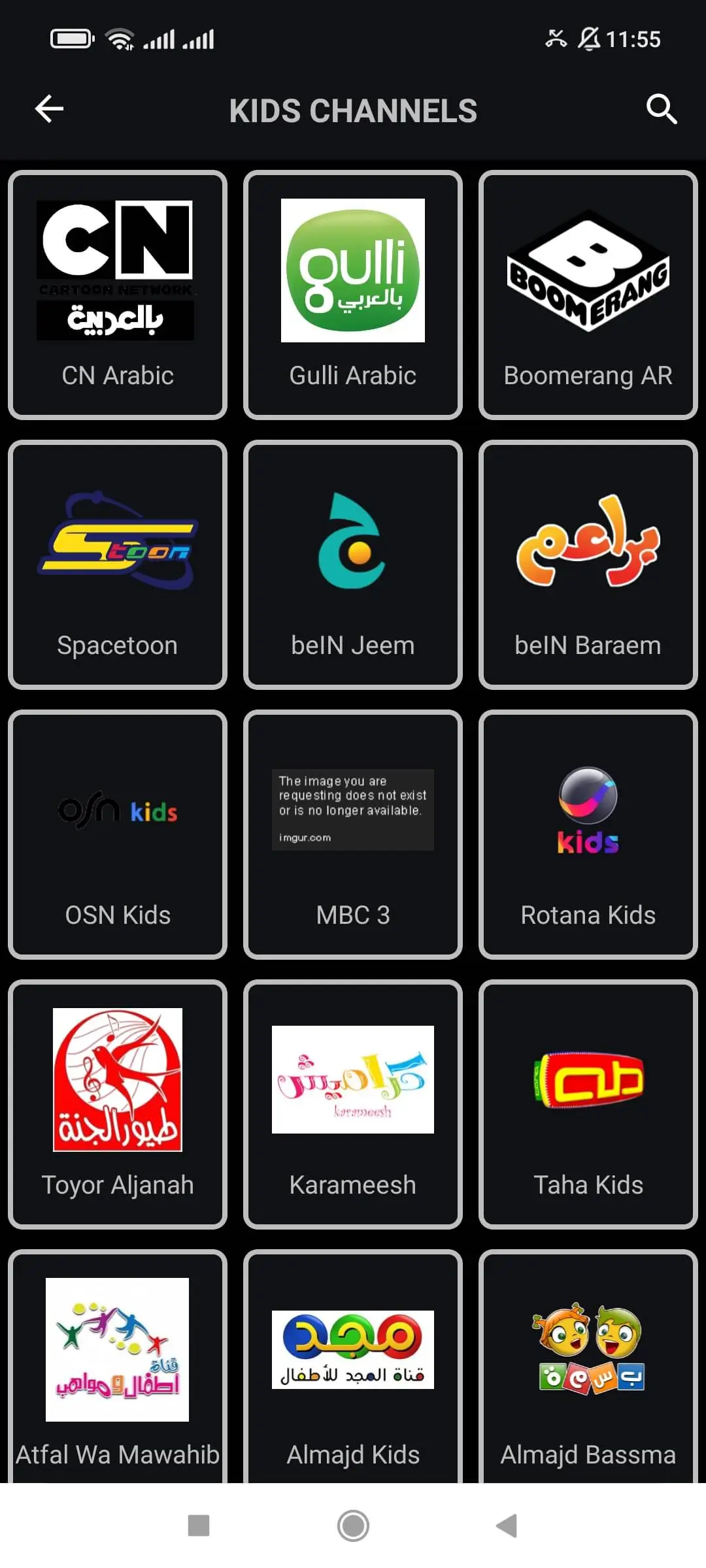706x1568 pixels.
Task: Go back with the top-left arrow
Action: (49, 109)
